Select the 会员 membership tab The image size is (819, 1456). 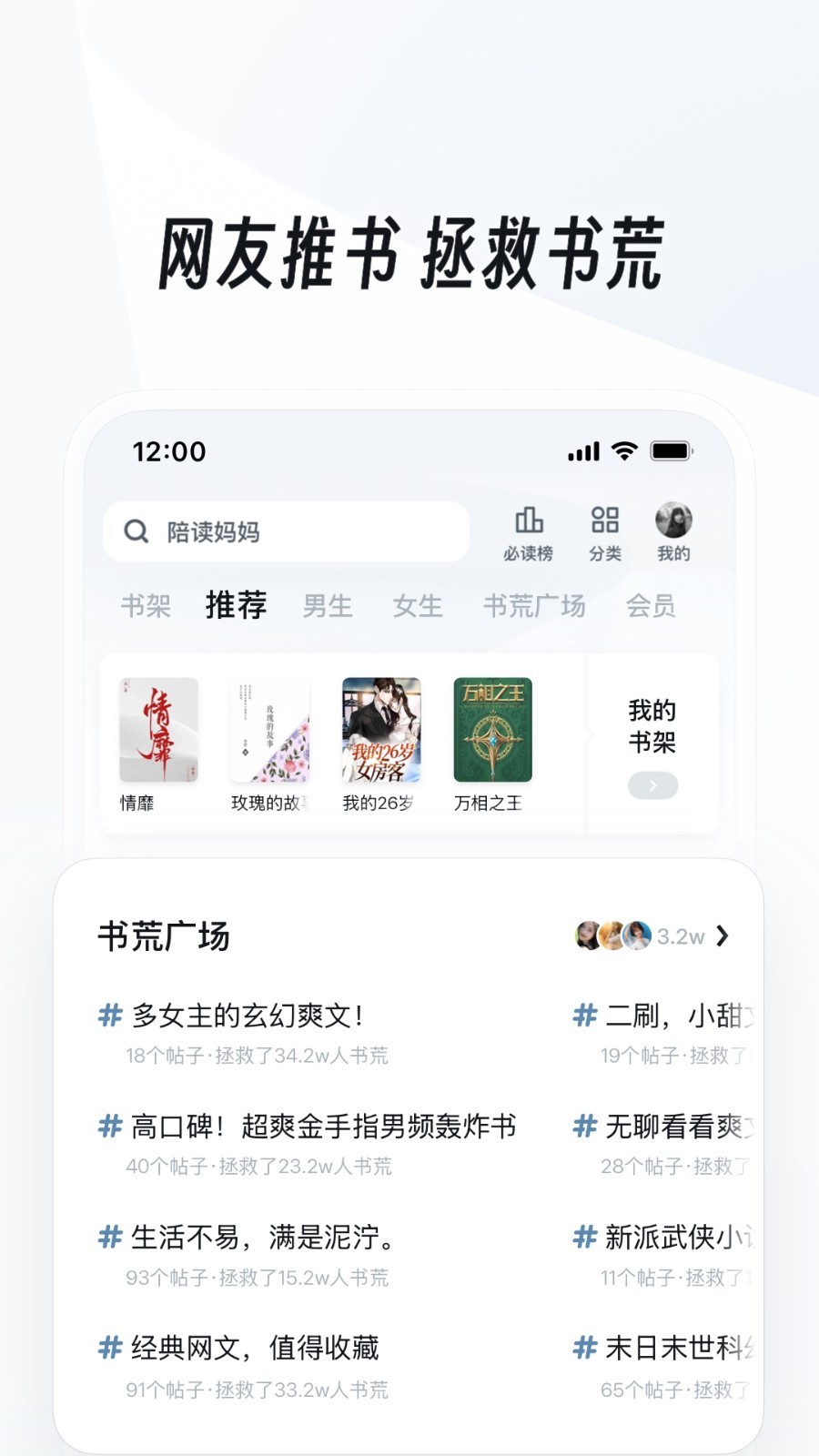point(652,606)
